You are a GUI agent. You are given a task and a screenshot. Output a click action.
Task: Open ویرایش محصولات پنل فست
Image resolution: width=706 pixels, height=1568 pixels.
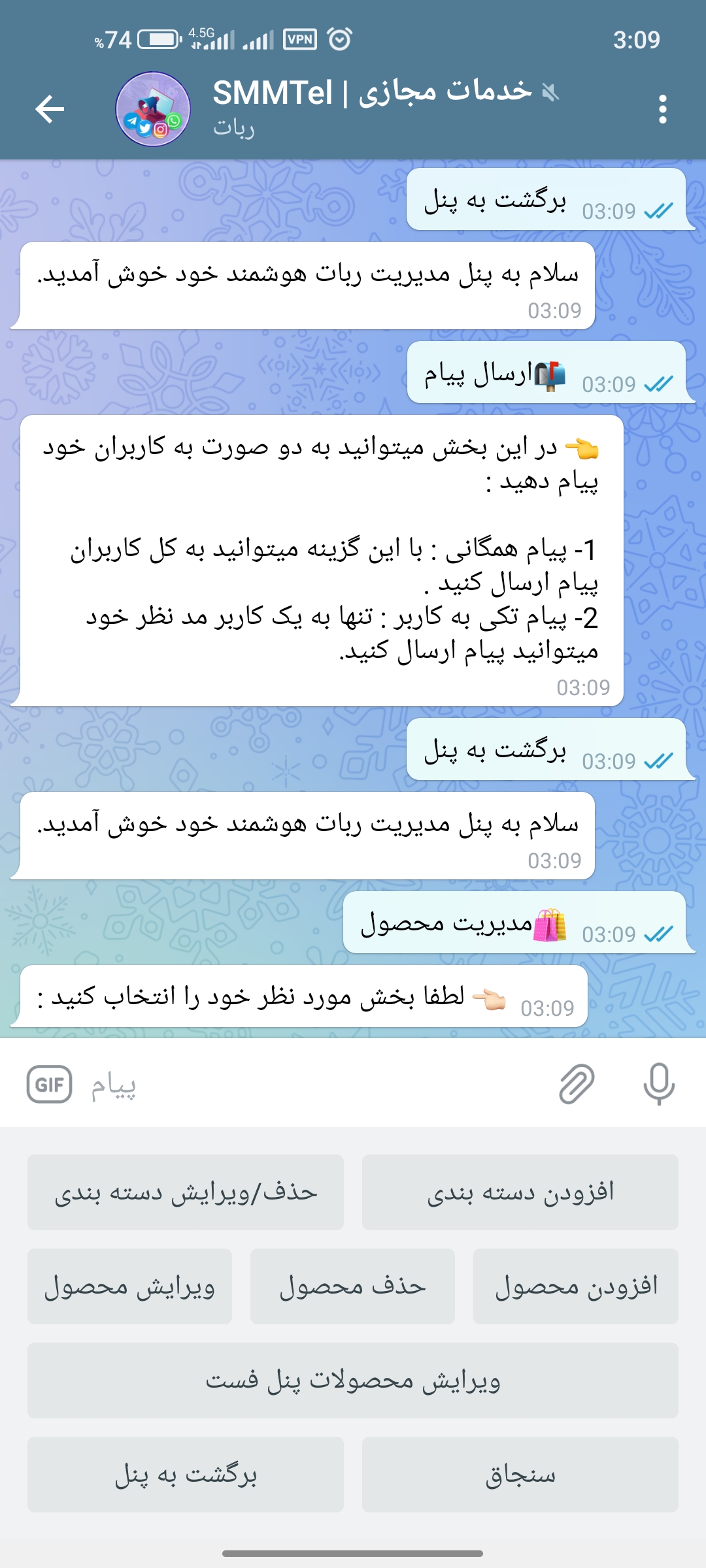point(353,1380)
